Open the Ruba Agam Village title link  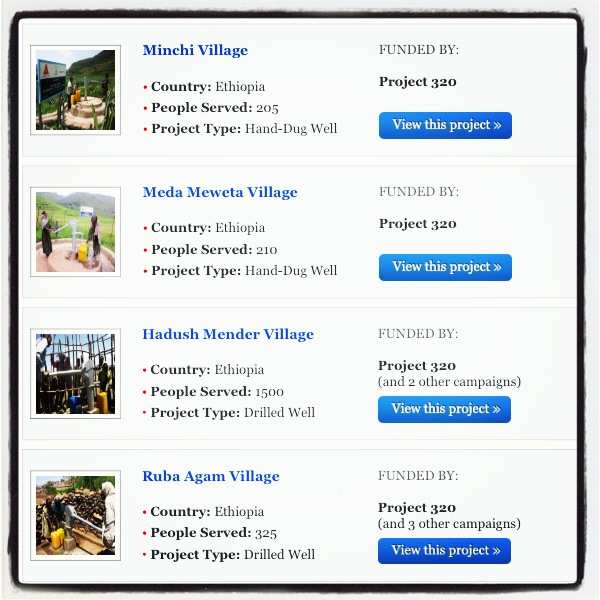pyautogui.click(x=211, y=476)
